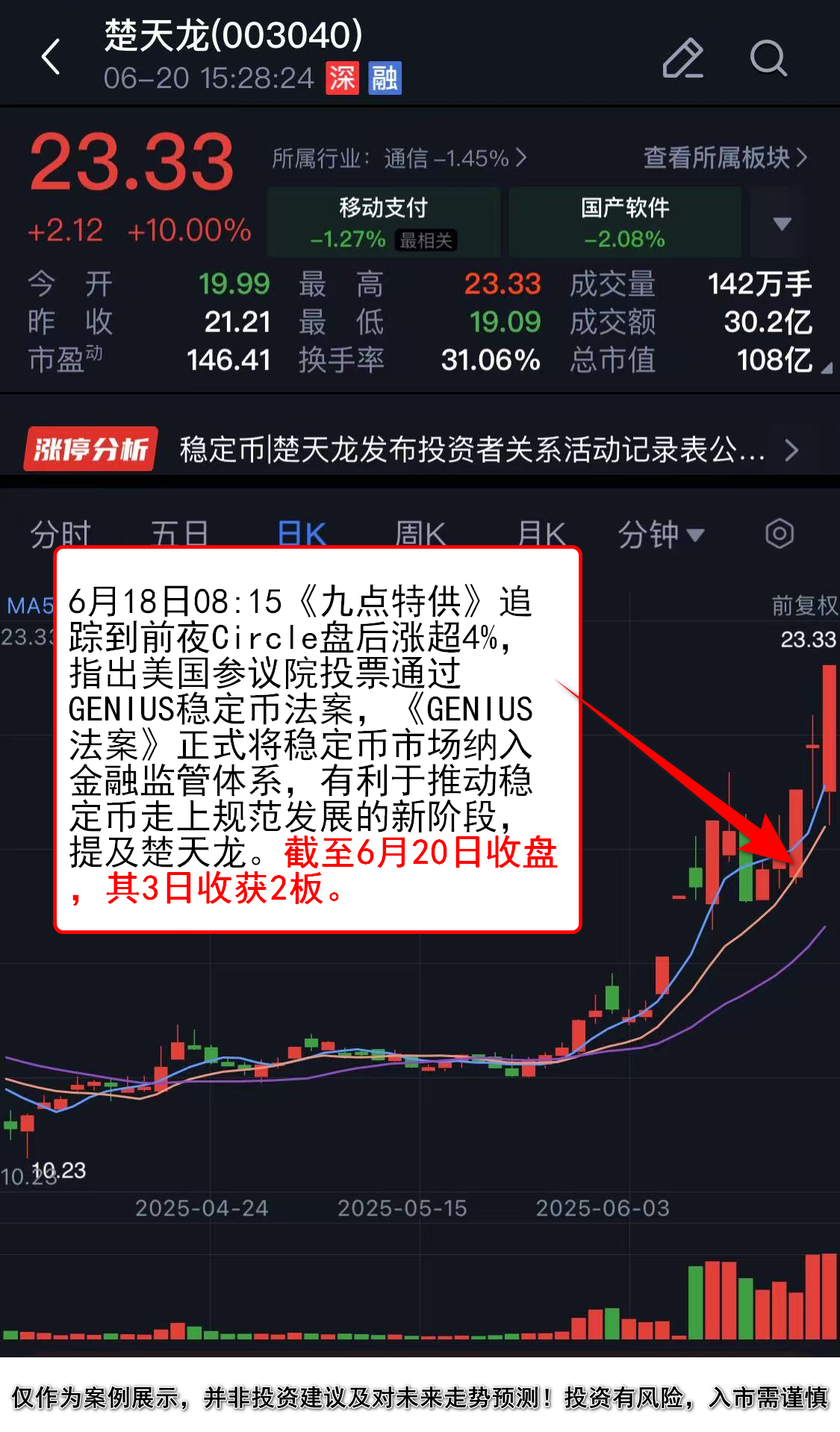Open stock search
The image size is (840, 1432).
coord(768,58)
